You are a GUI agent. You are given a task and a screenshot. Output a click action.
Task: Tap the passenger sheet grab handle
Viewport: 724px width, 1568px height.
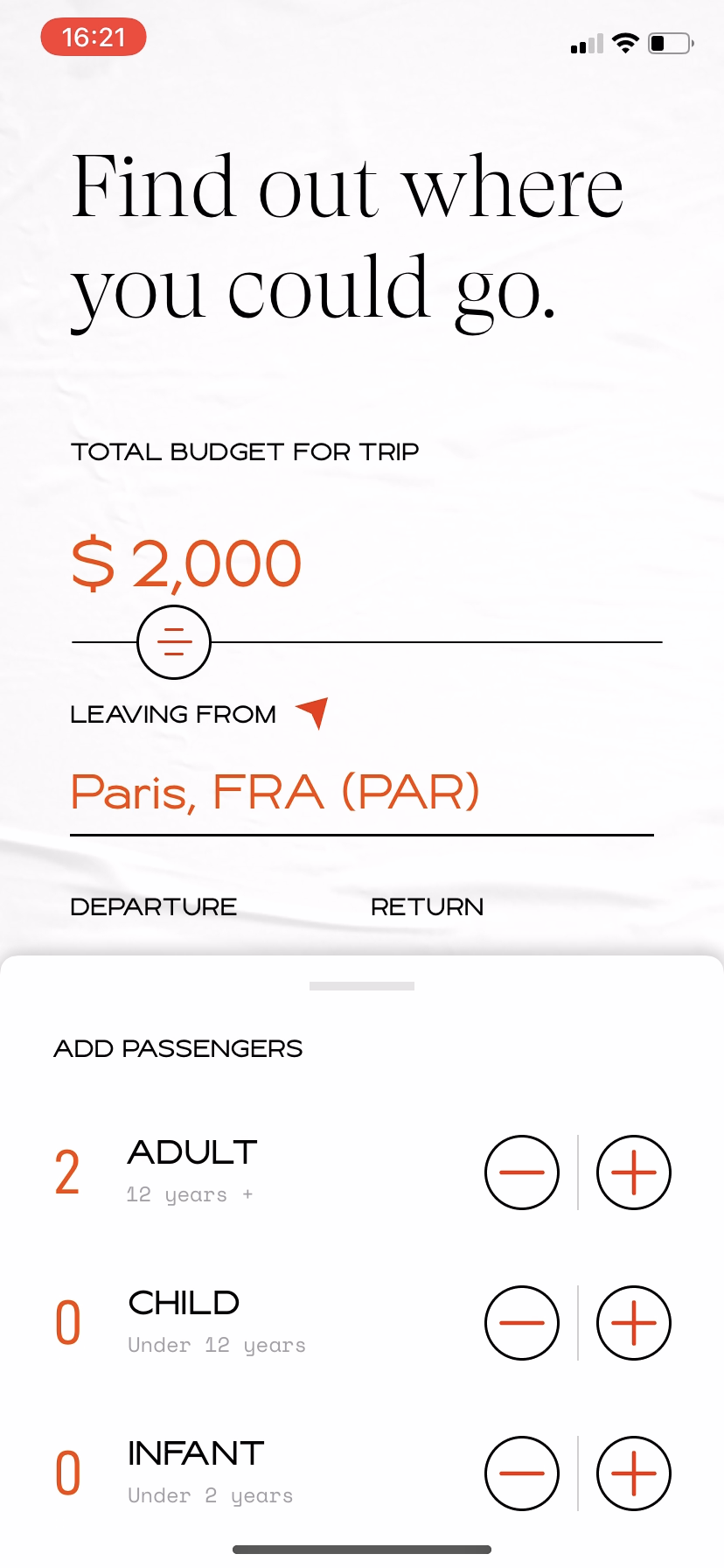362,986
